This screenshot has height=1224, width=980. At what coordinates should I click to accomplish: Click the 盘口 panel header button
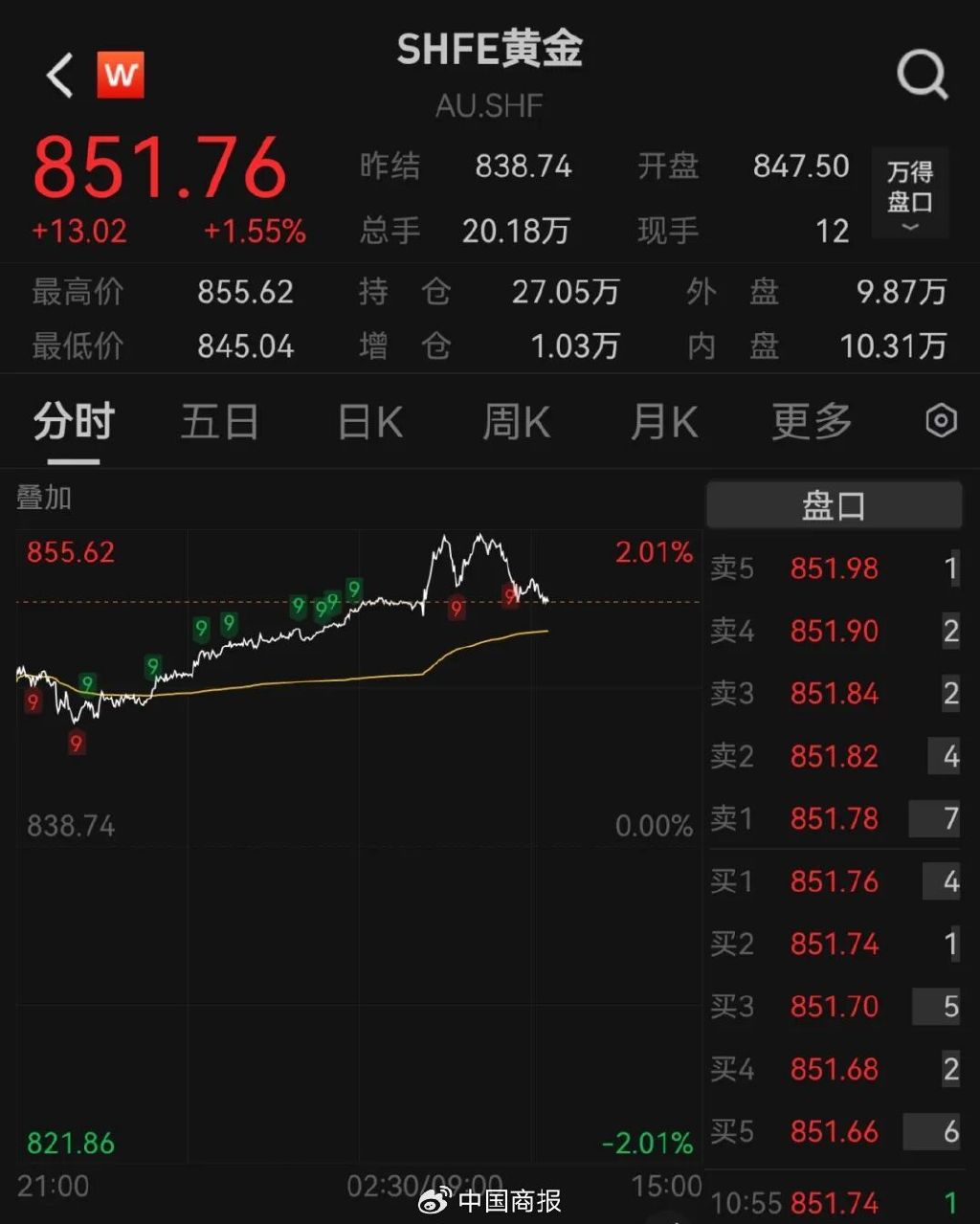click(x=833, y=504)
